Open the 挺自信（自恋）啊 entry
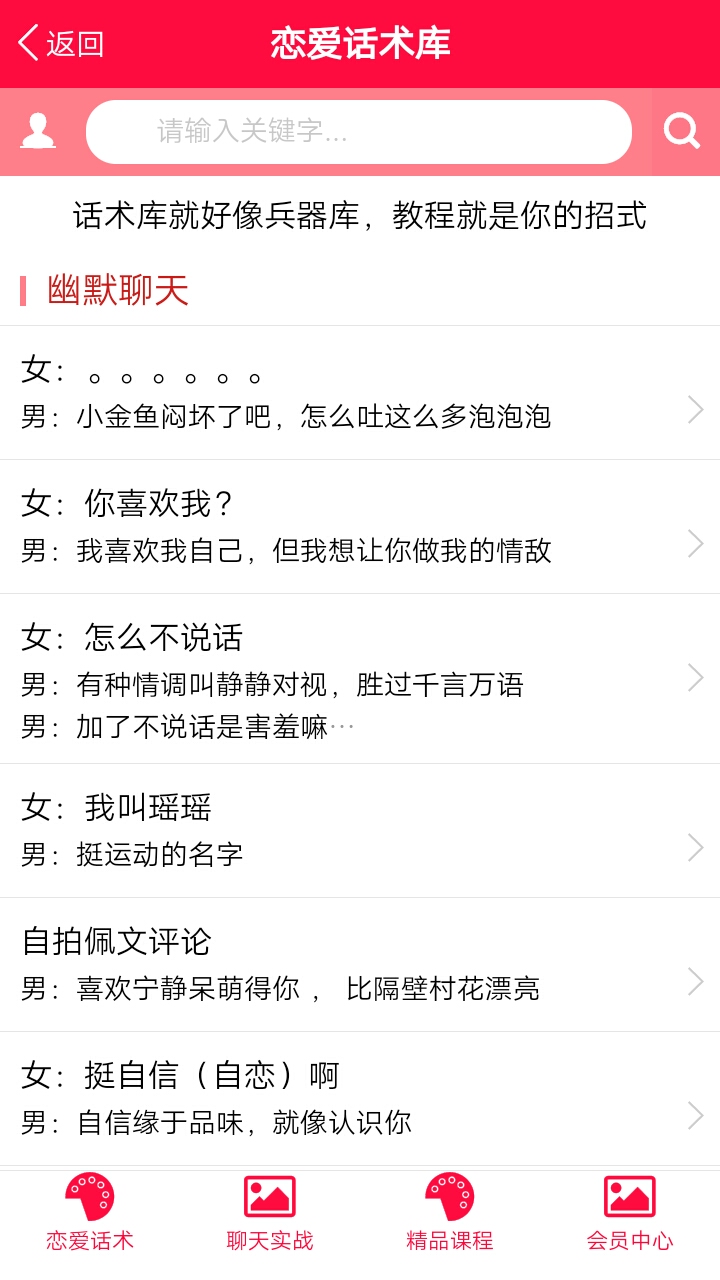The width and height of the screenshot is (720, 1280). click(x=360, y=1099)
